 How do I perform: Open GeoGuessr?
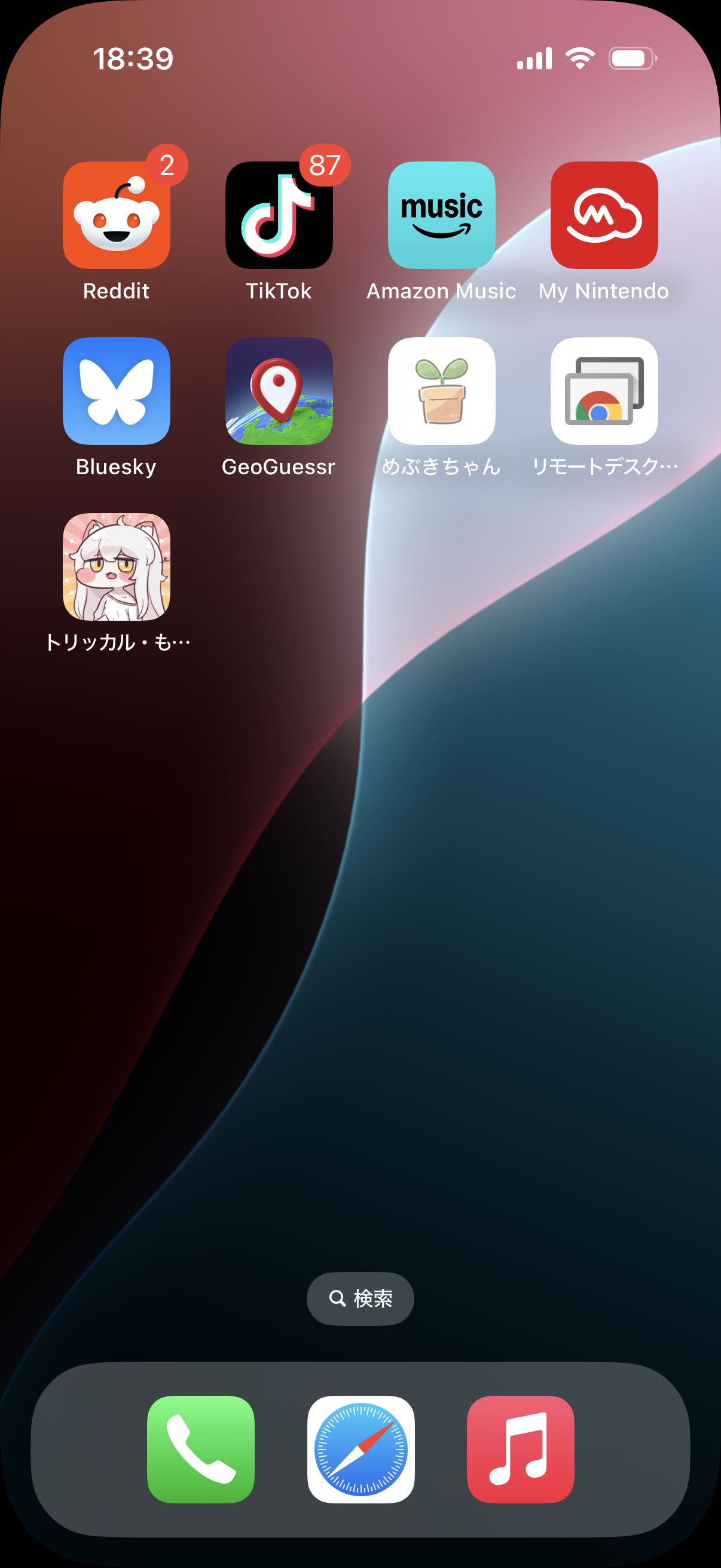click(279, 391)
